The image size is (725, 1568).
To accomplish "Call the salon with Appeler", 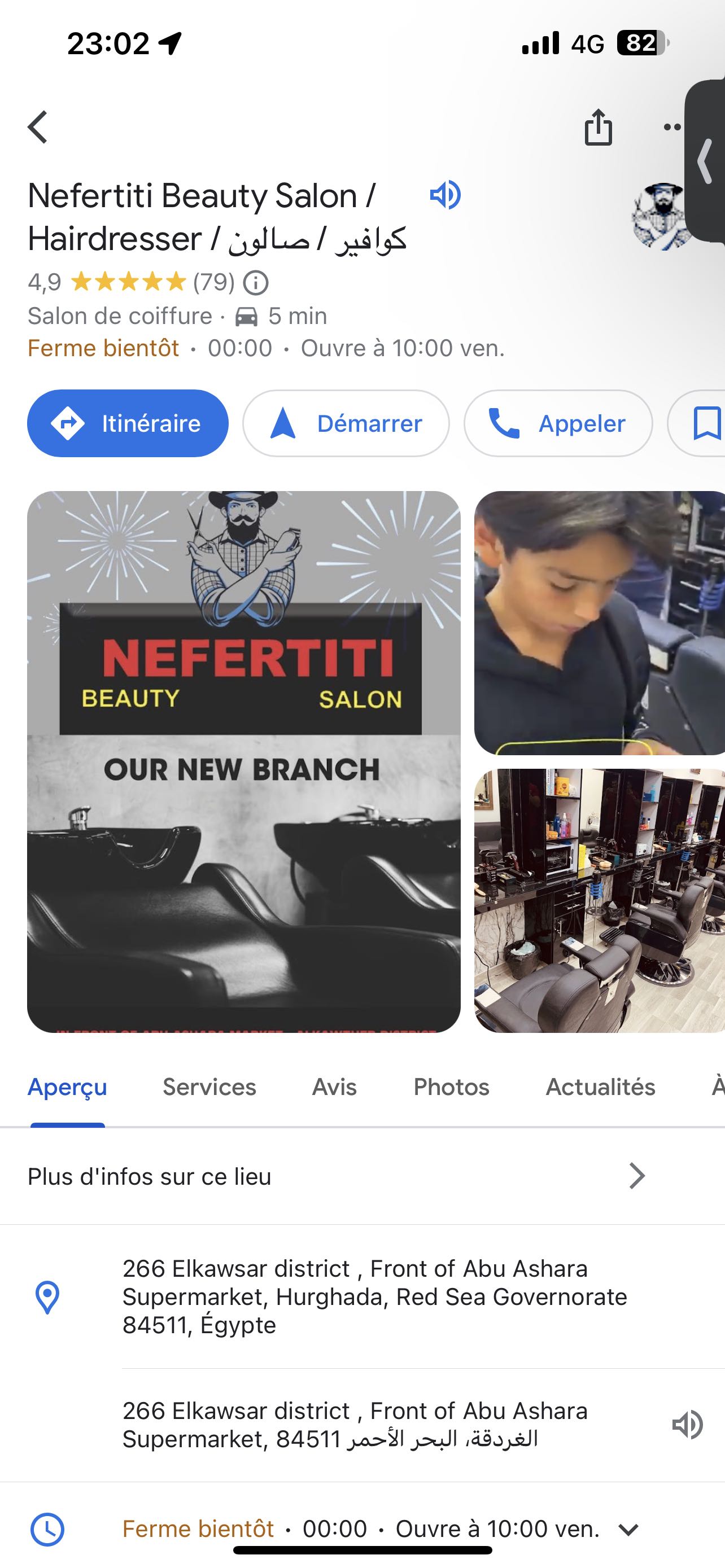I will (x=558, y=423).
